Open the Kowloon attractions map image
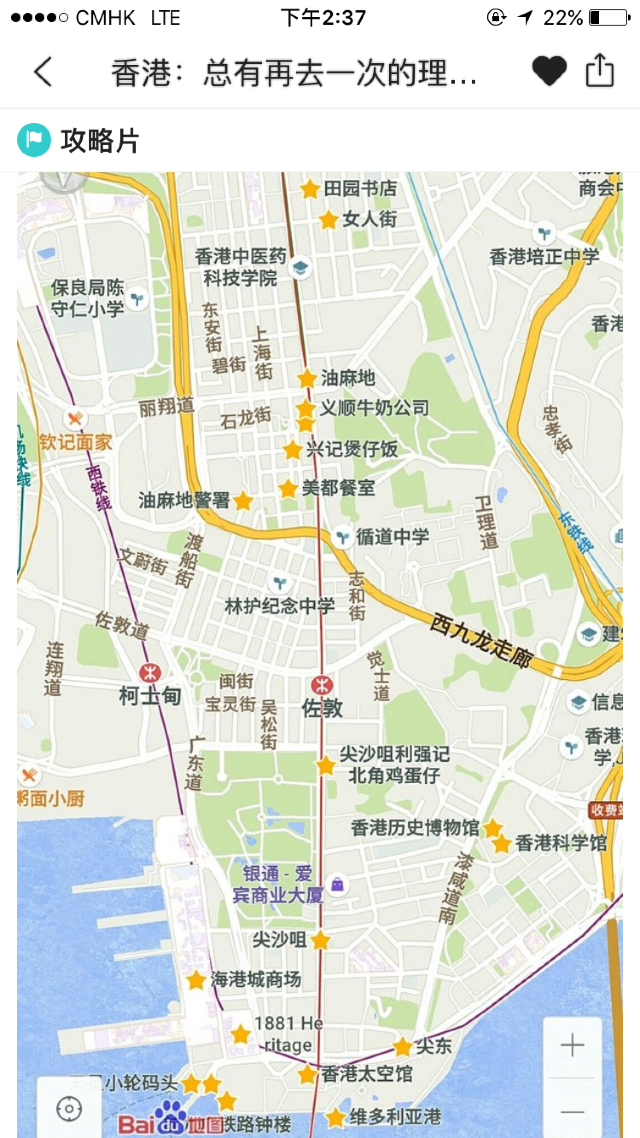 coord(320,655)
